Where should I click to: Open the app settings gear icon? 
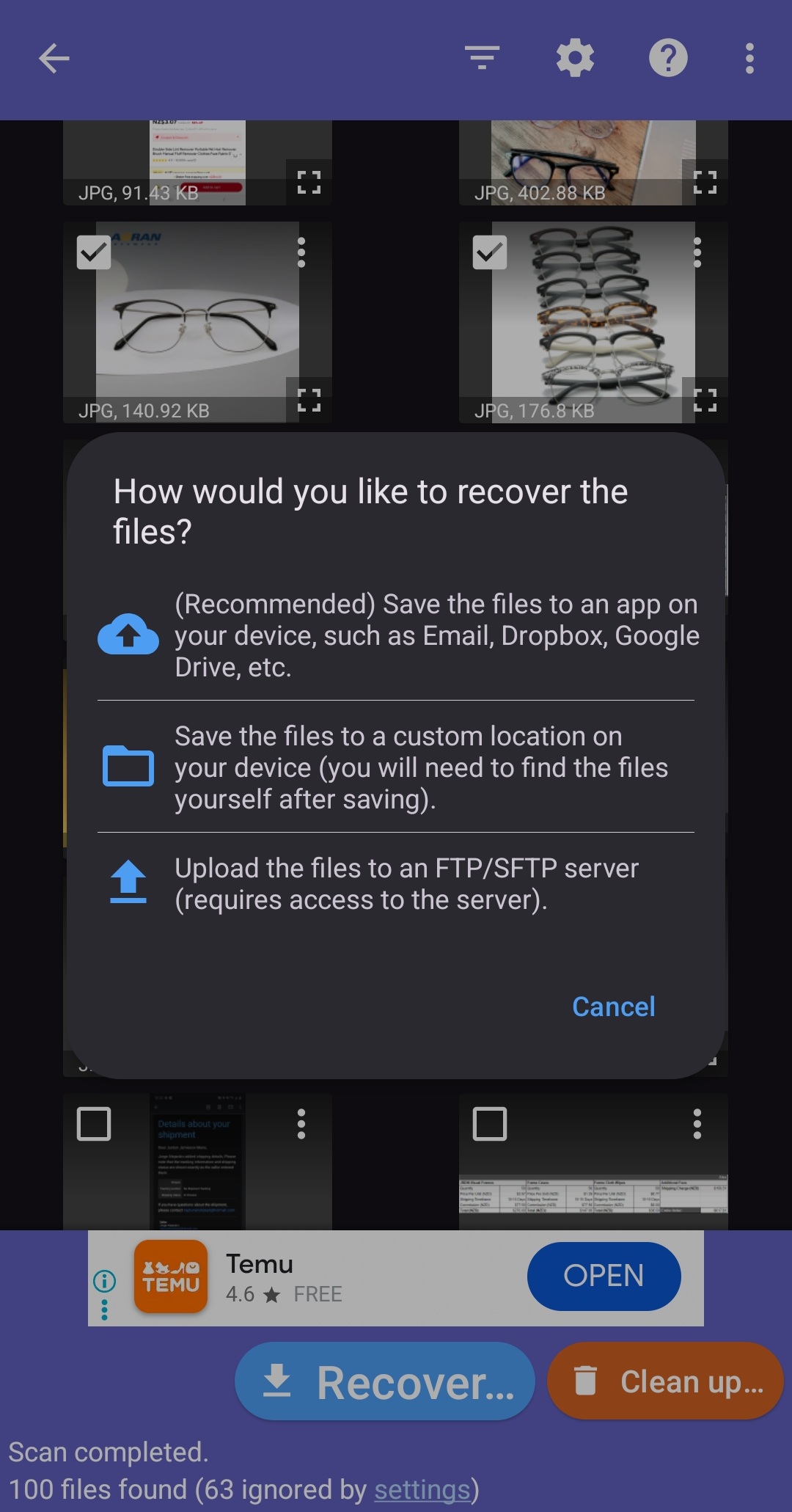[576, 58]
